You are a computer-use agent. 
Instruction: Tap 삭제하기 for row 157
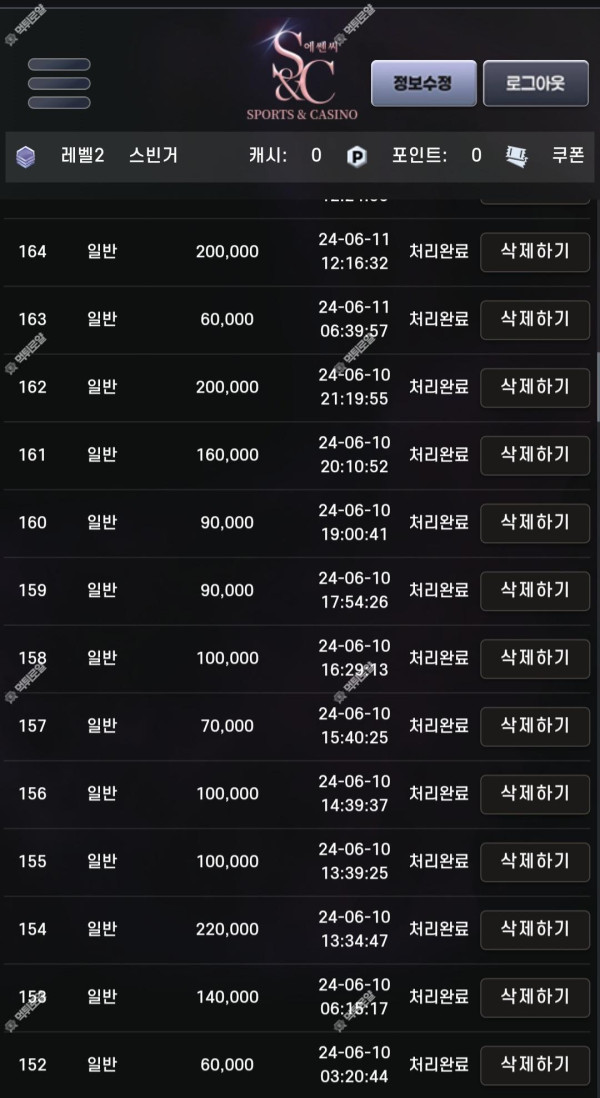[535, 726]
